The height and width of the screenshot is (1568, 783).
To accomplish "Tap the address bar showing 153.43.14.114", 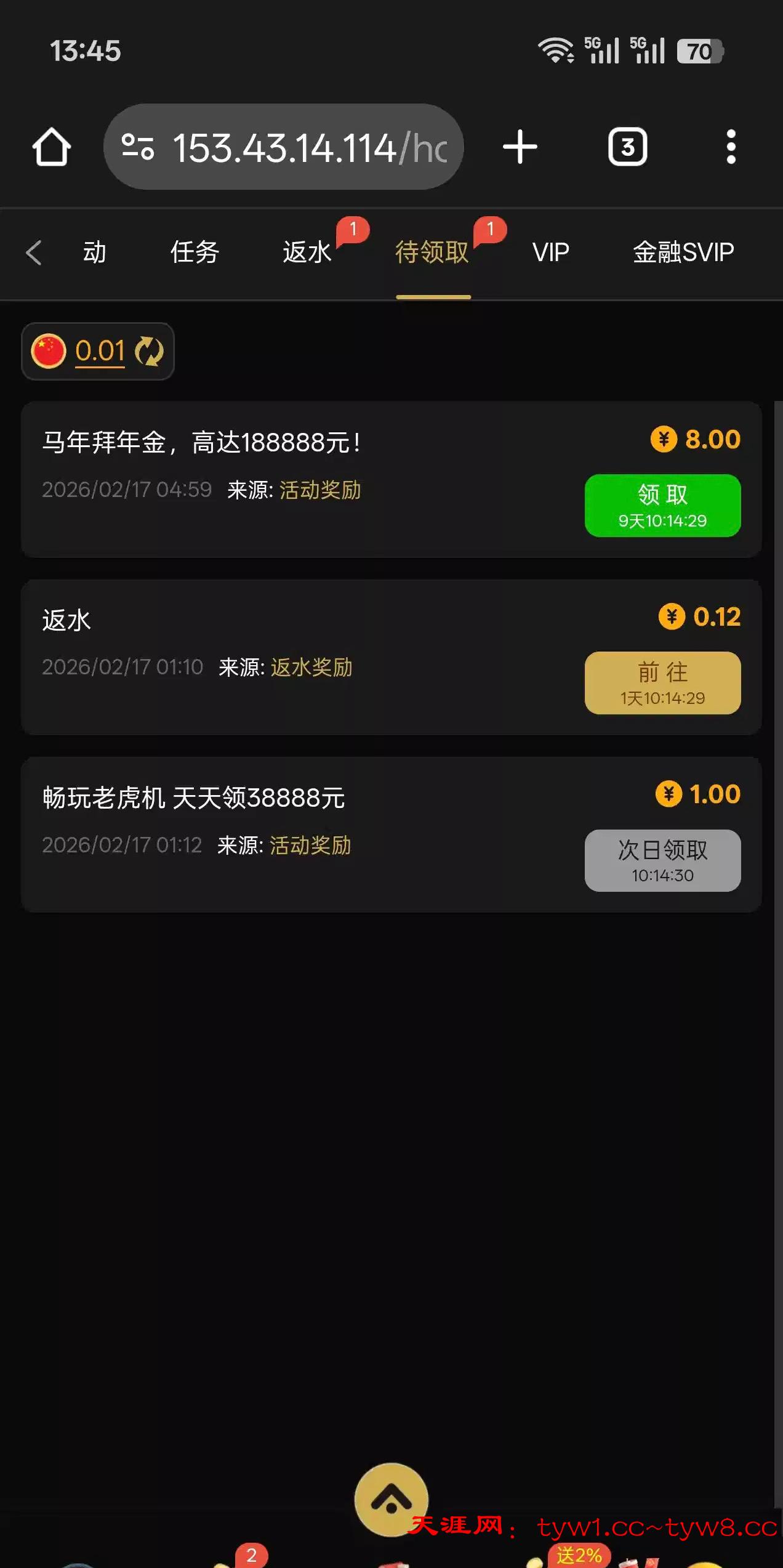I will tap(284, 147).
